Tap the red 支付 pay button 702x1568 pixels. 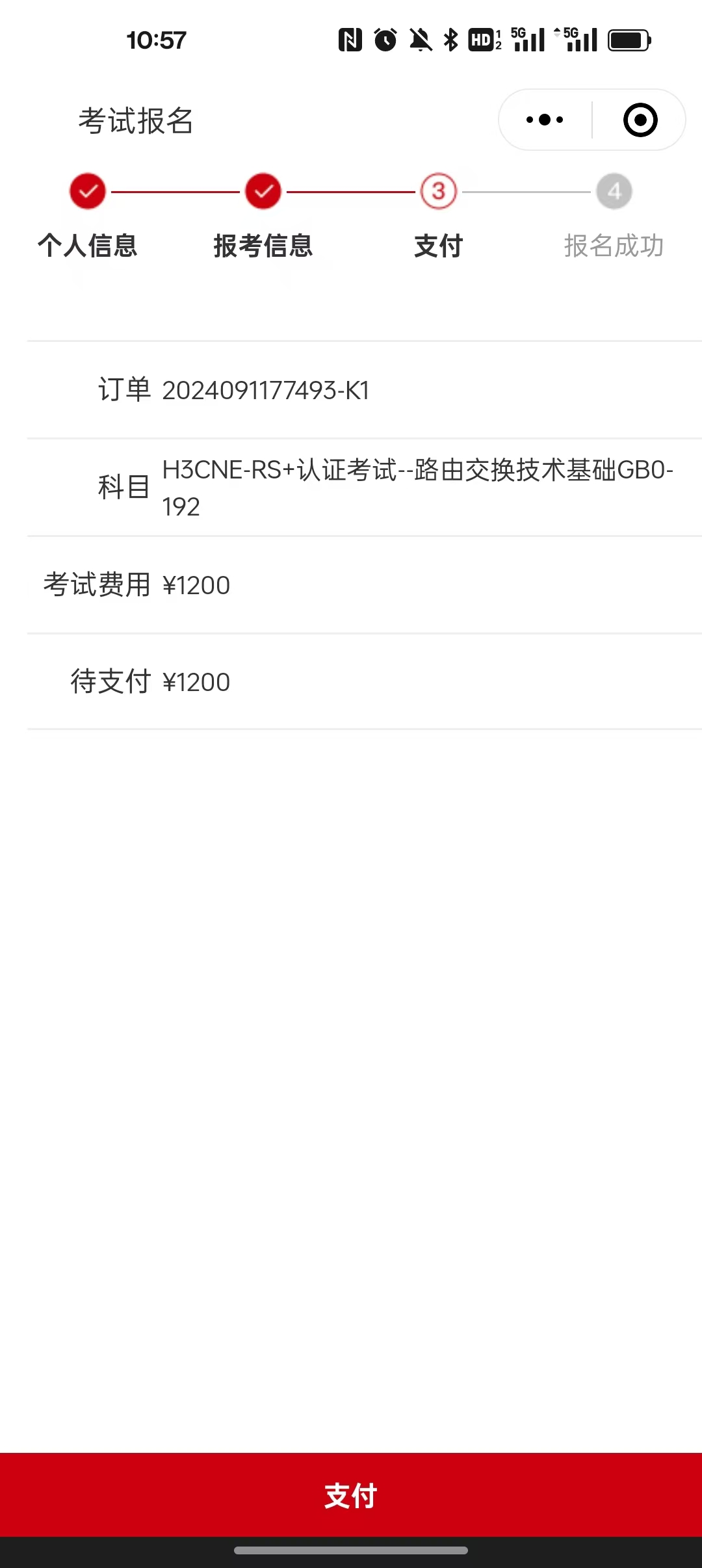pos(351,1495)
